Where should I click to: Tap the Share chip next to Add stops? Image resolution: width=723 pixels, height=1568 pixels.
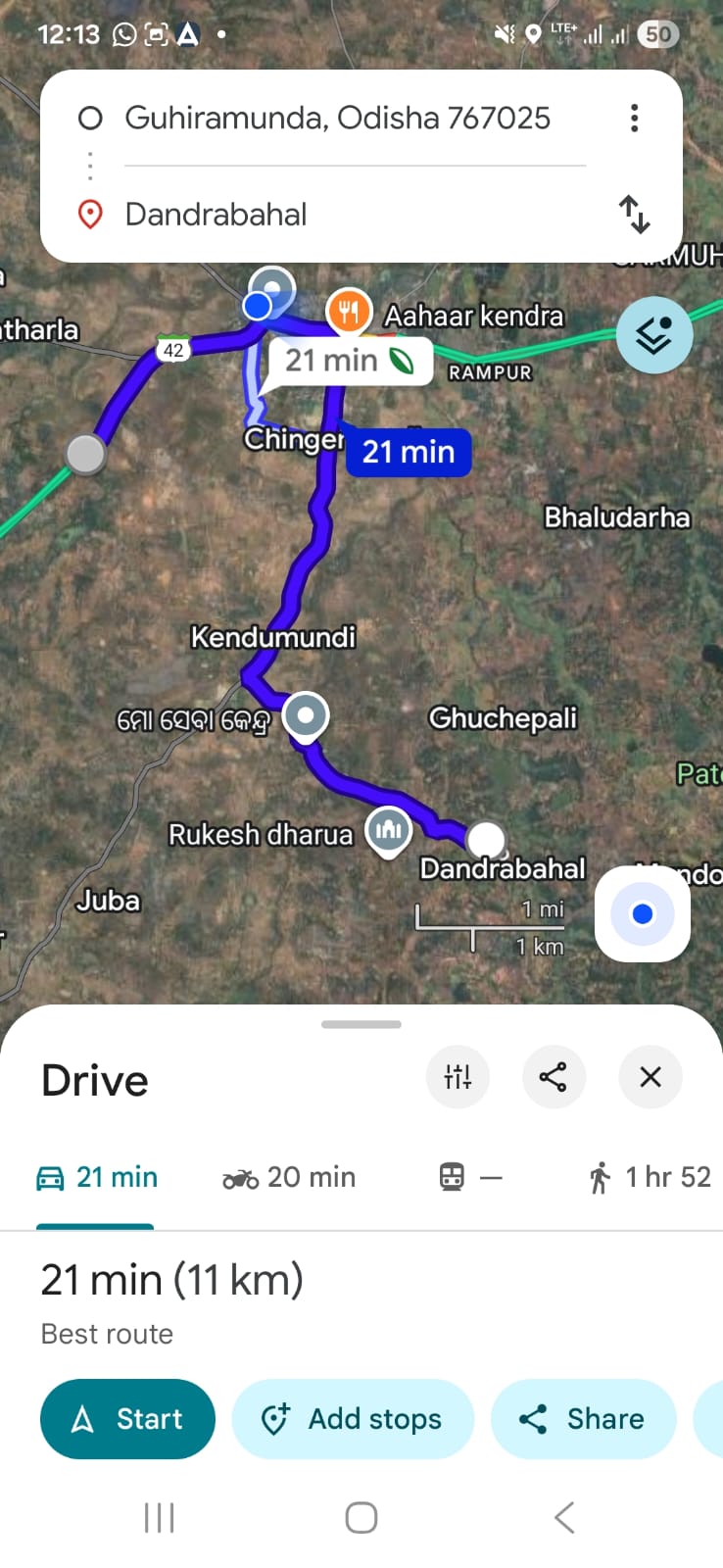(x=583, y=1419)
